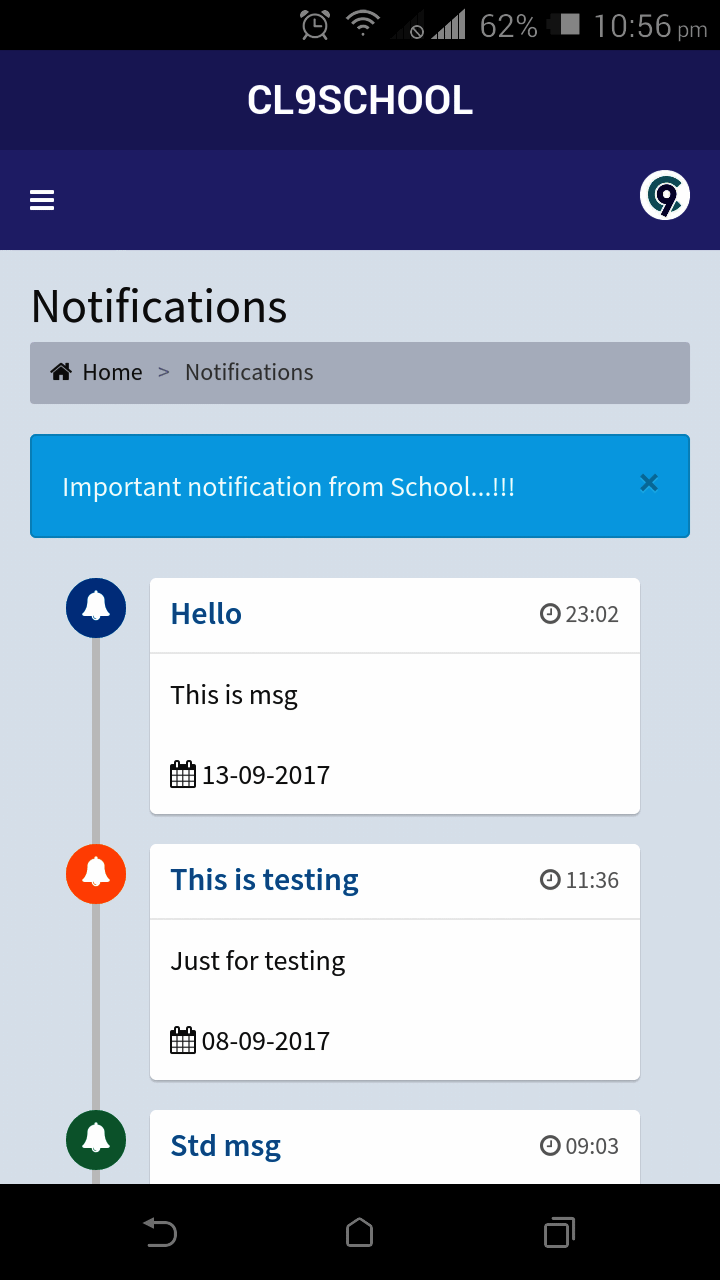The width and height of the screenshot is (720, 1280).
Task: Dismiss the important notification banner
Action: [649, 483]
